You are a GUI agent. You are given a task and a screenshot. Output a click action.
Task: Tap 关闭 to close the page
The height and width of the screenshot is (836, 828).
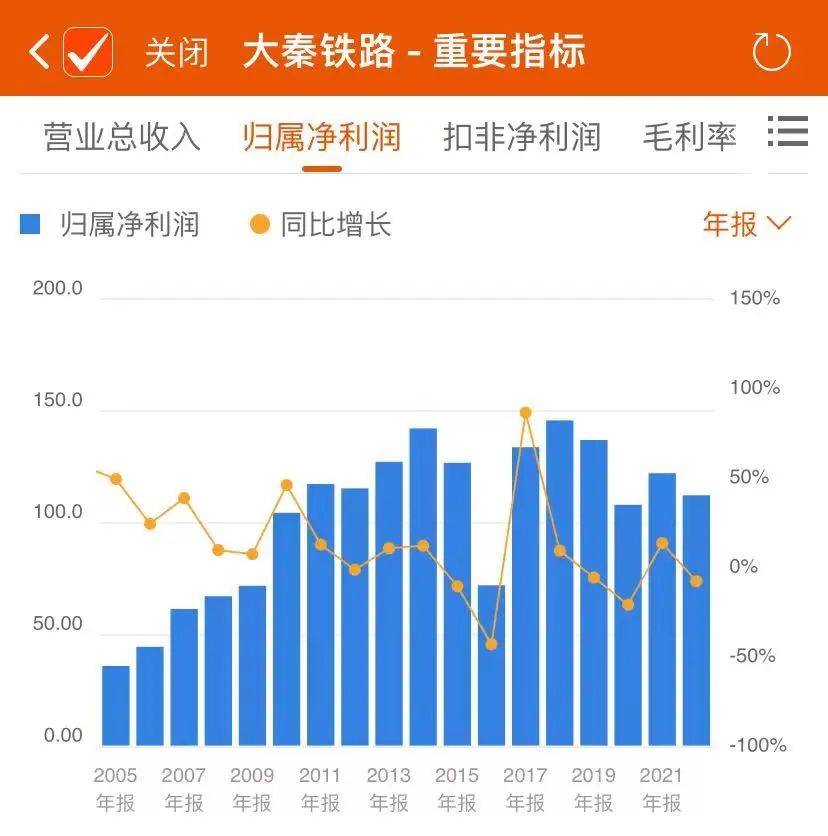coord(176,52)
